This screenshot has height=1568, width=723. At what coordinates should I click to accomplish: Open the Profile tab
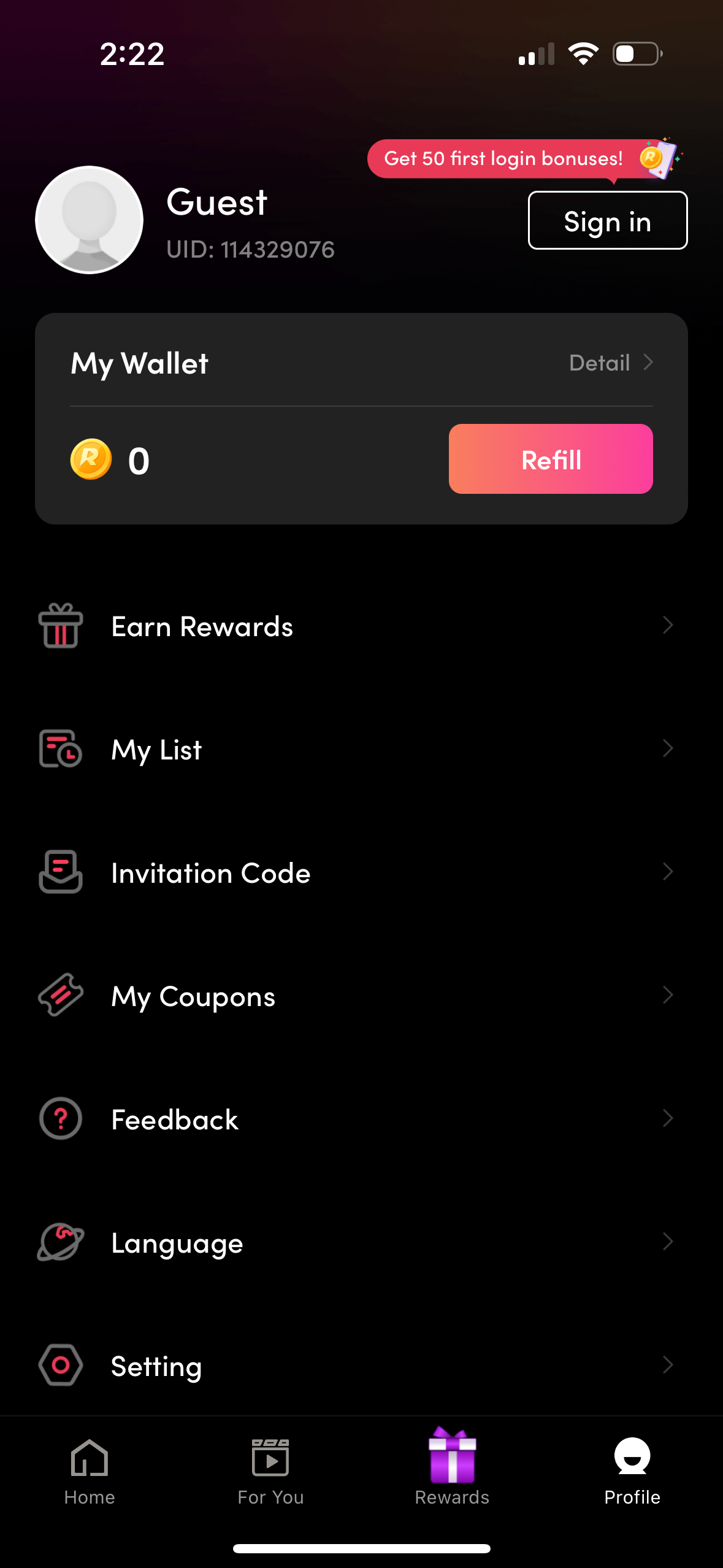pyautogui.click(x=631, y=1472)
